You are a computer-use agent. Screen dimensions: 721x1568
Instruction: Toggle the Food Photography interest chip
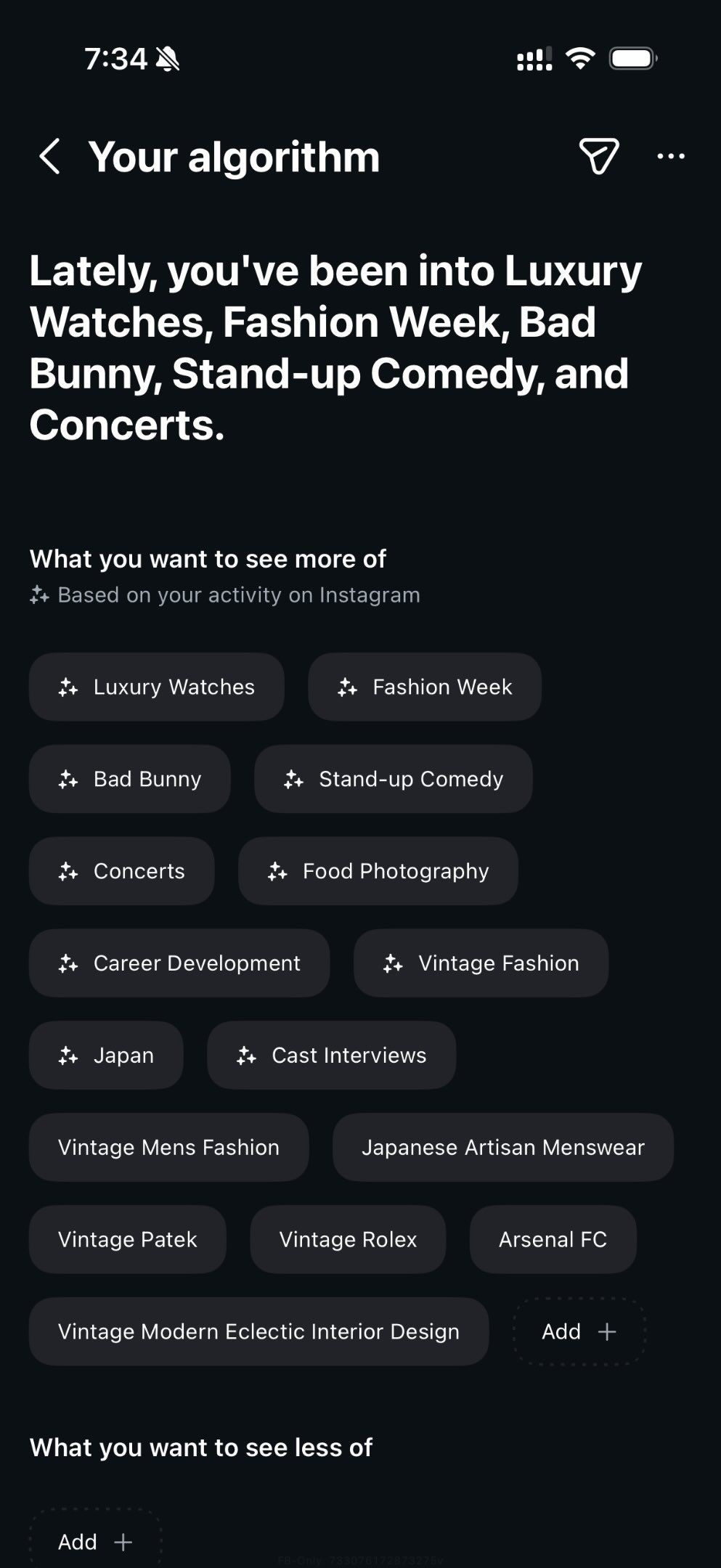378,871
